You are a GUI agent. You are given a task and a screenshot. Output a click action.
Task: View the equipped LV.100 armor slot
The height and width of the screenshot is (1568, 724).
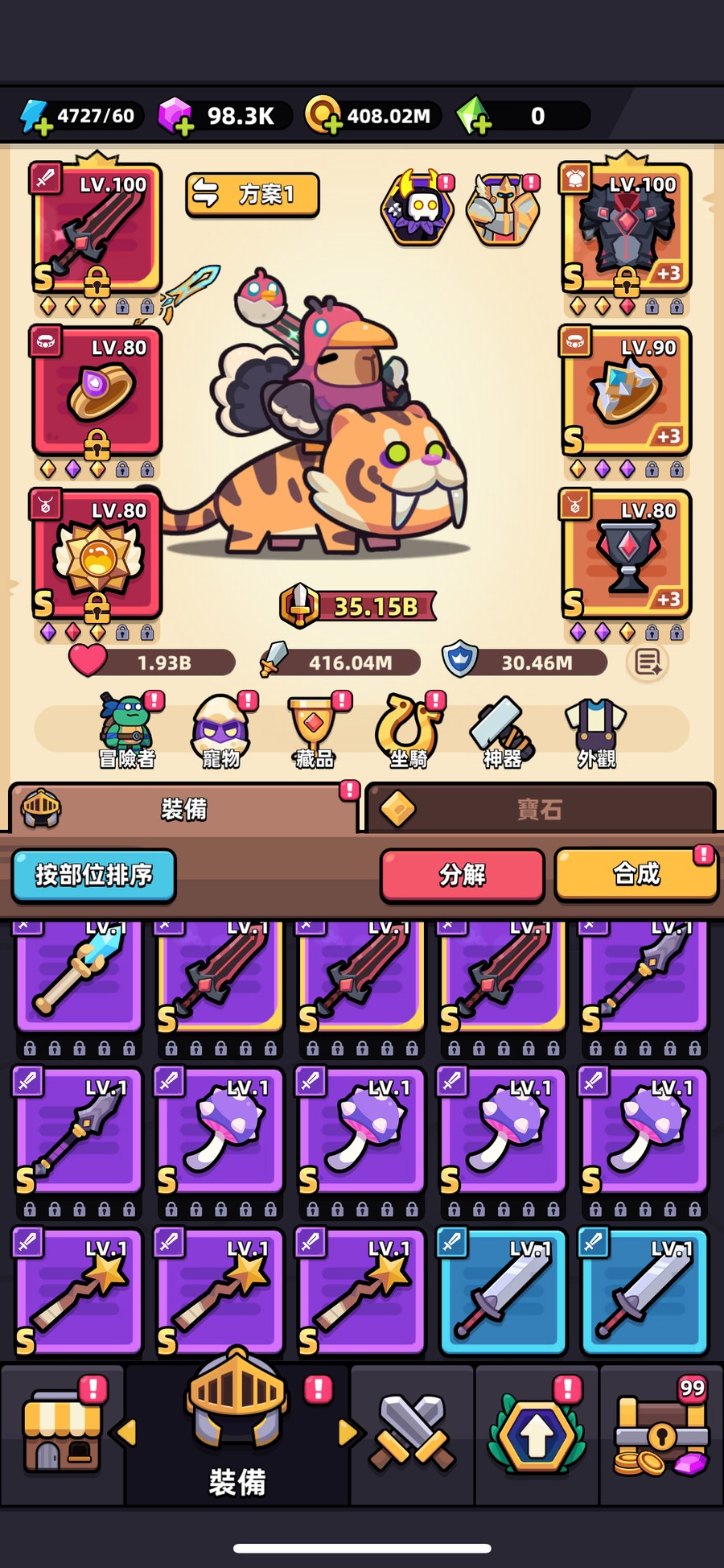627,229
